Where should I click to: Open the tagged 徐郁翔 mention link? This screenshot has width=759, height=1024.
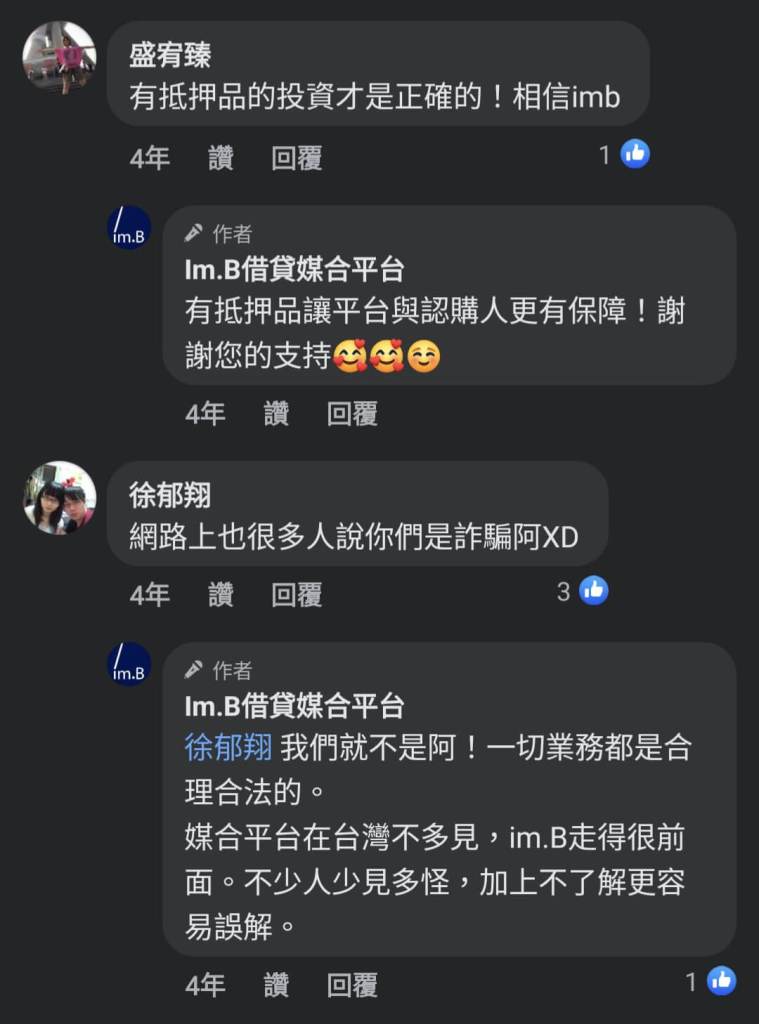229,748
